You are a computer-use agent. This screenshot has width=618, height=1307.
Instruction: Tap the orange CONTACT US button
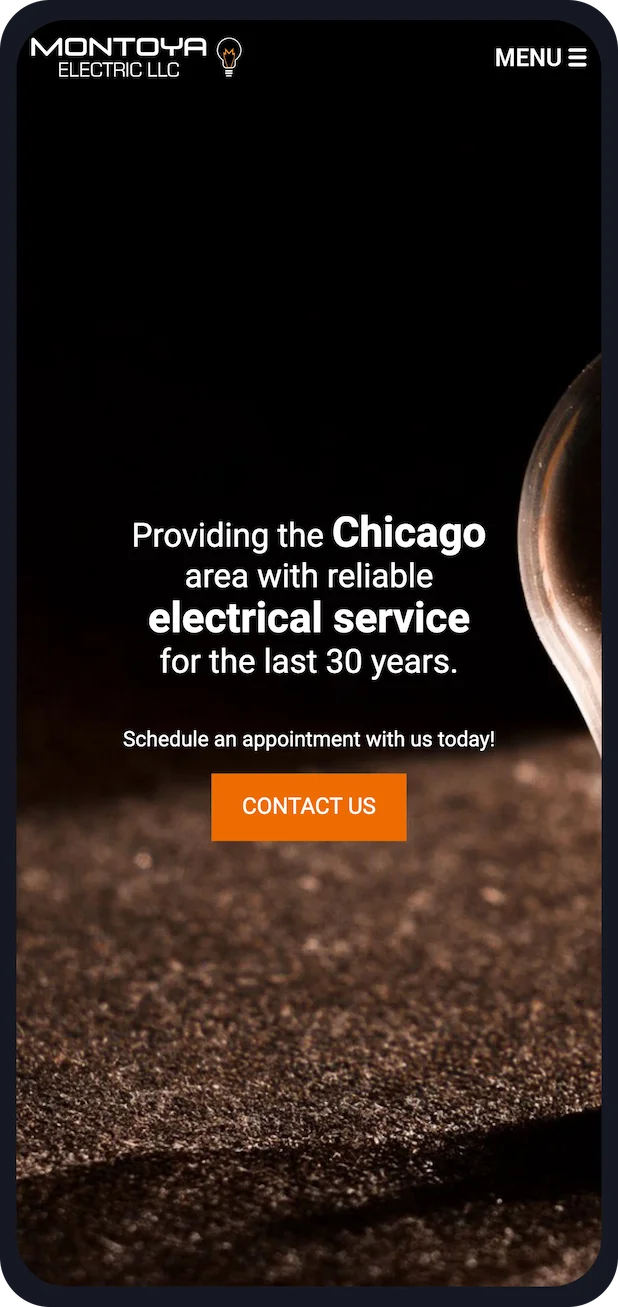[x=308, y=806]
